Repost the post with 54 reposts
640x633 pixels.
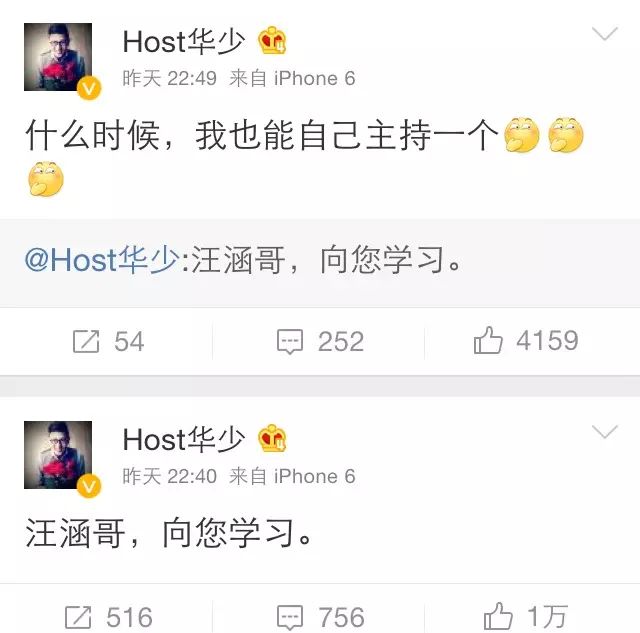pos(108,342)
